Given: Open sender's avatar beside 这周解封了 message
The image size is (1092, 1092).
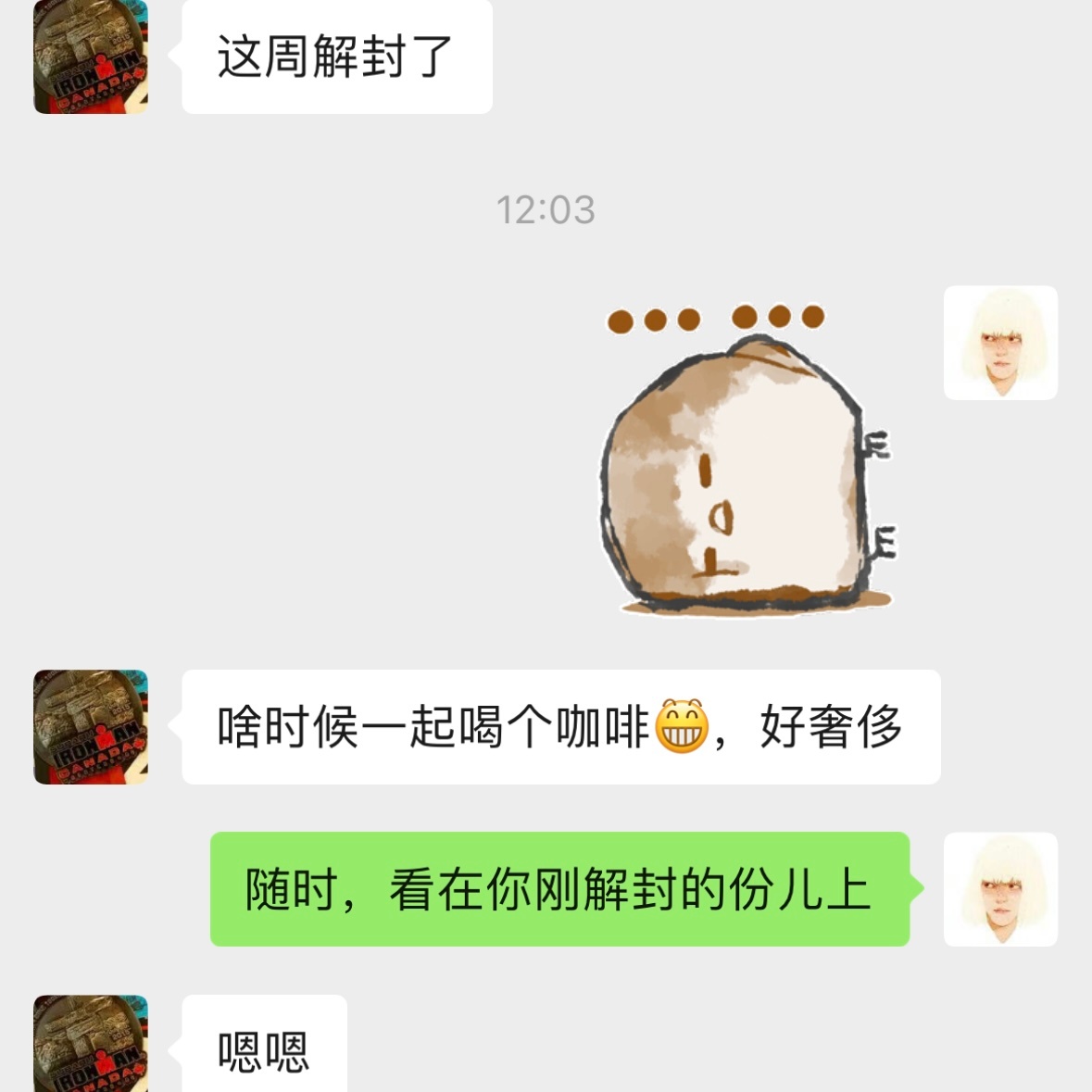Looking at the screenshot, I should click(x=91, y=57).
